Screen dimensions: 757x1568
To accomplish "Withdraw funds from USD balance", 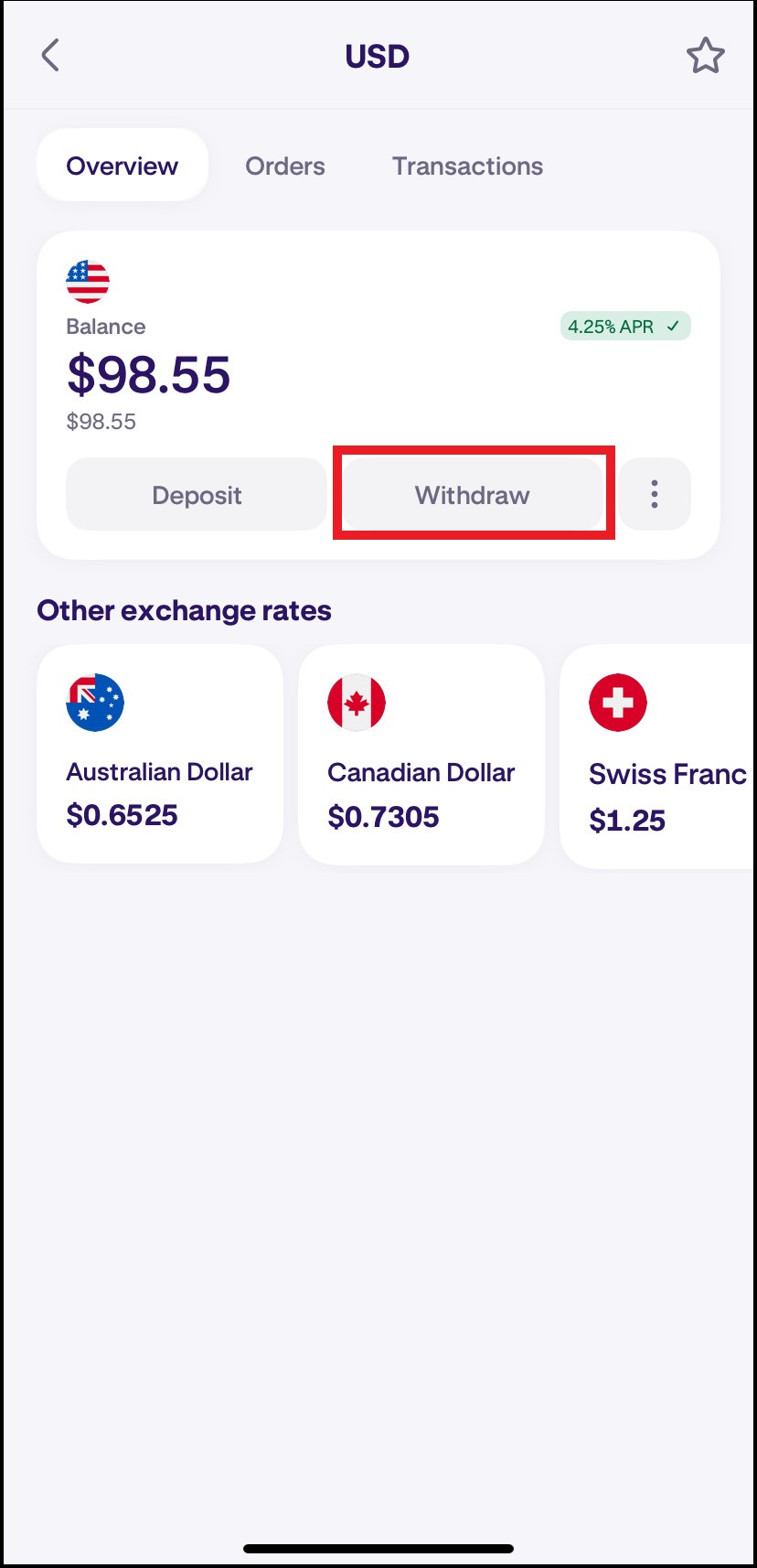I will 473,495.
